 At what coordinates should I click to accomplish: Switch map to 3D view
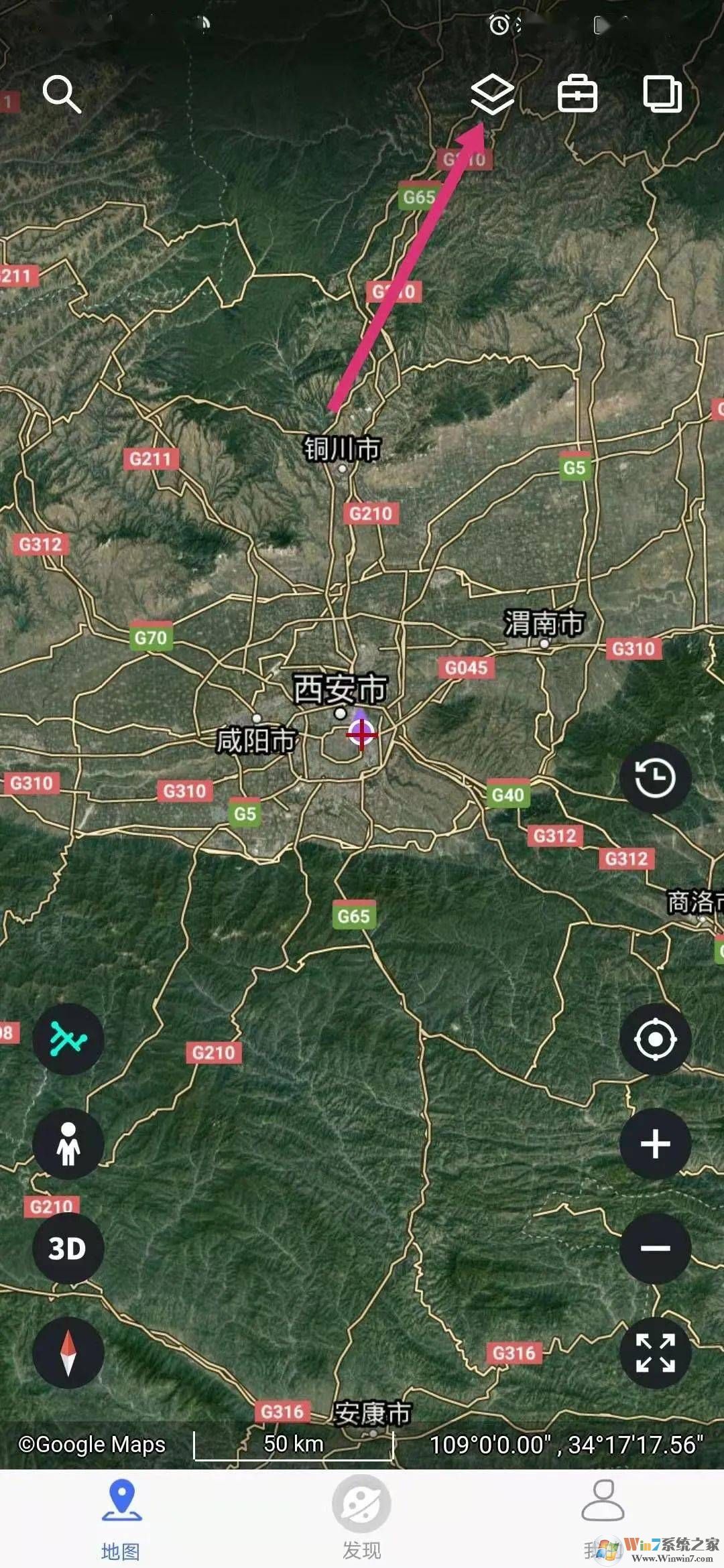[x=68, y=1248]
